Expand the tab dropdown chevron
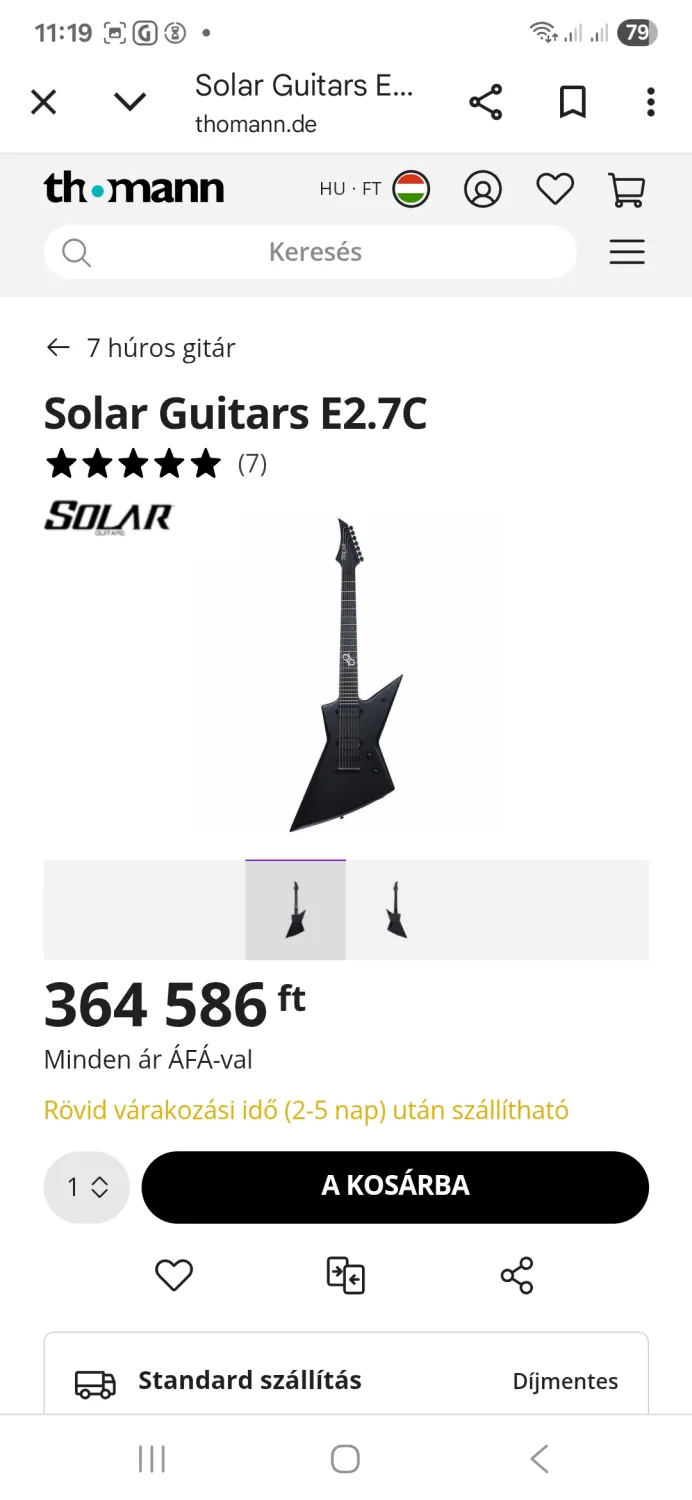The height and width of the screenshot is (1500, 692). coord(130,102)
